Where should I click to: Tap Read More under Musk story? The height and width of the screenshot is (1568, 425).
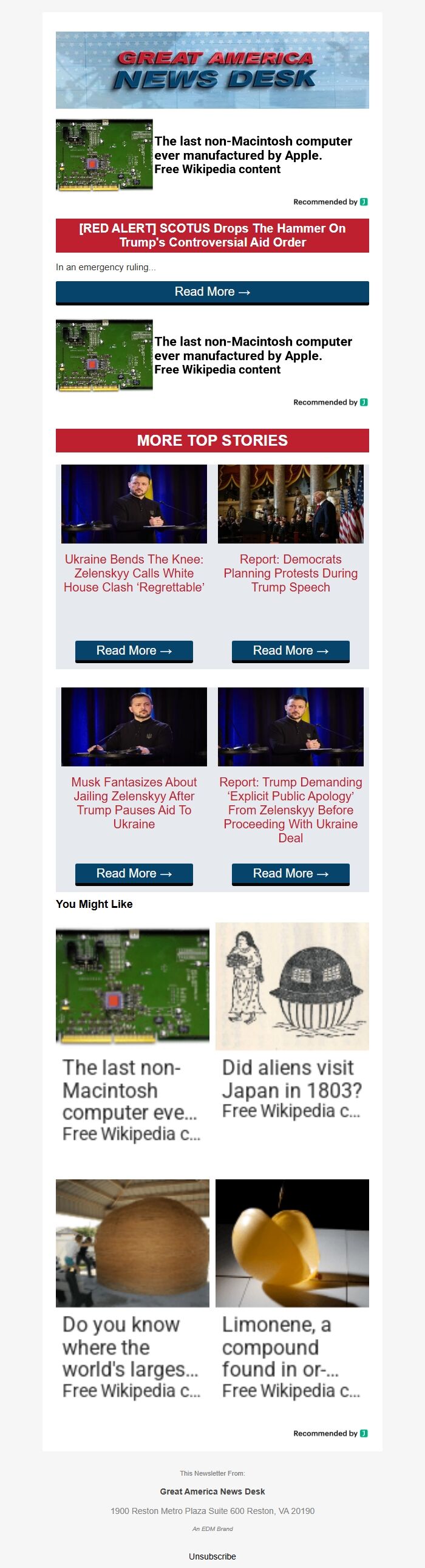tap(134, 873)
